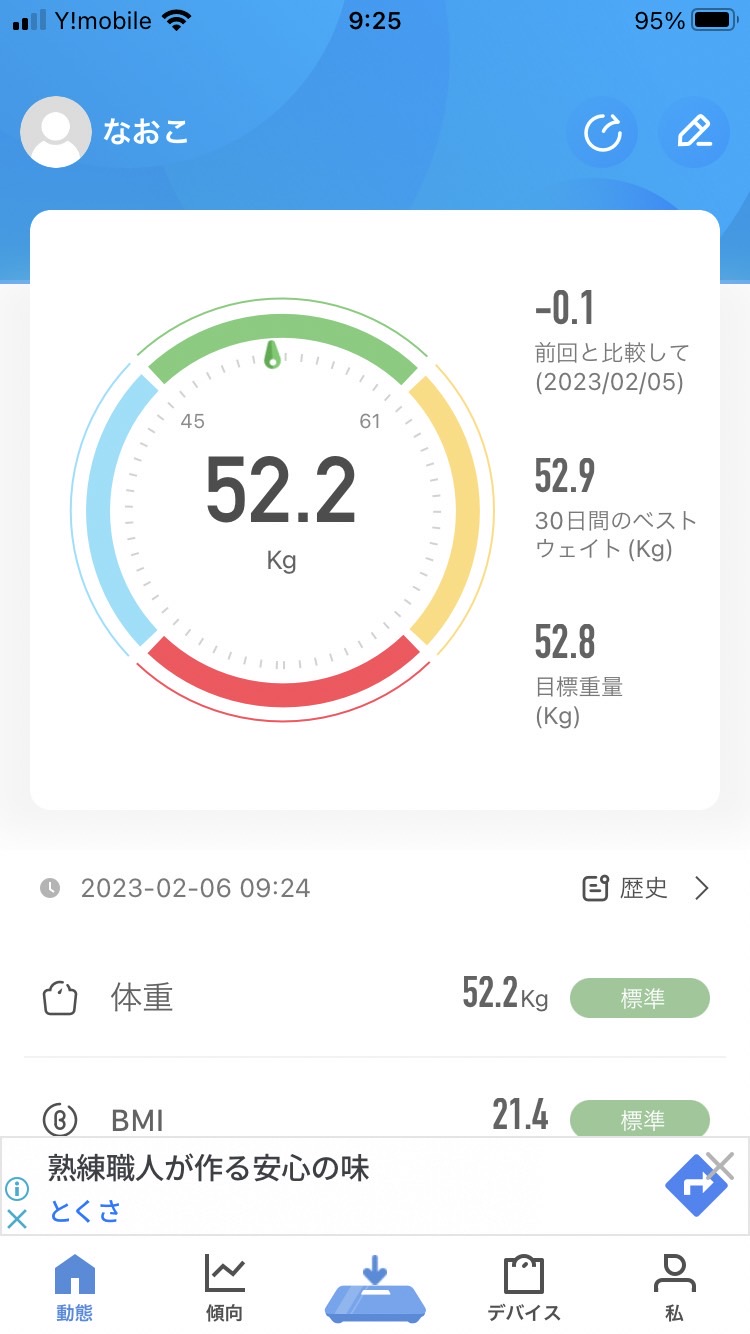Close the ad banner
This screenshot has height=1334, width=750.
coord(720,1164)
